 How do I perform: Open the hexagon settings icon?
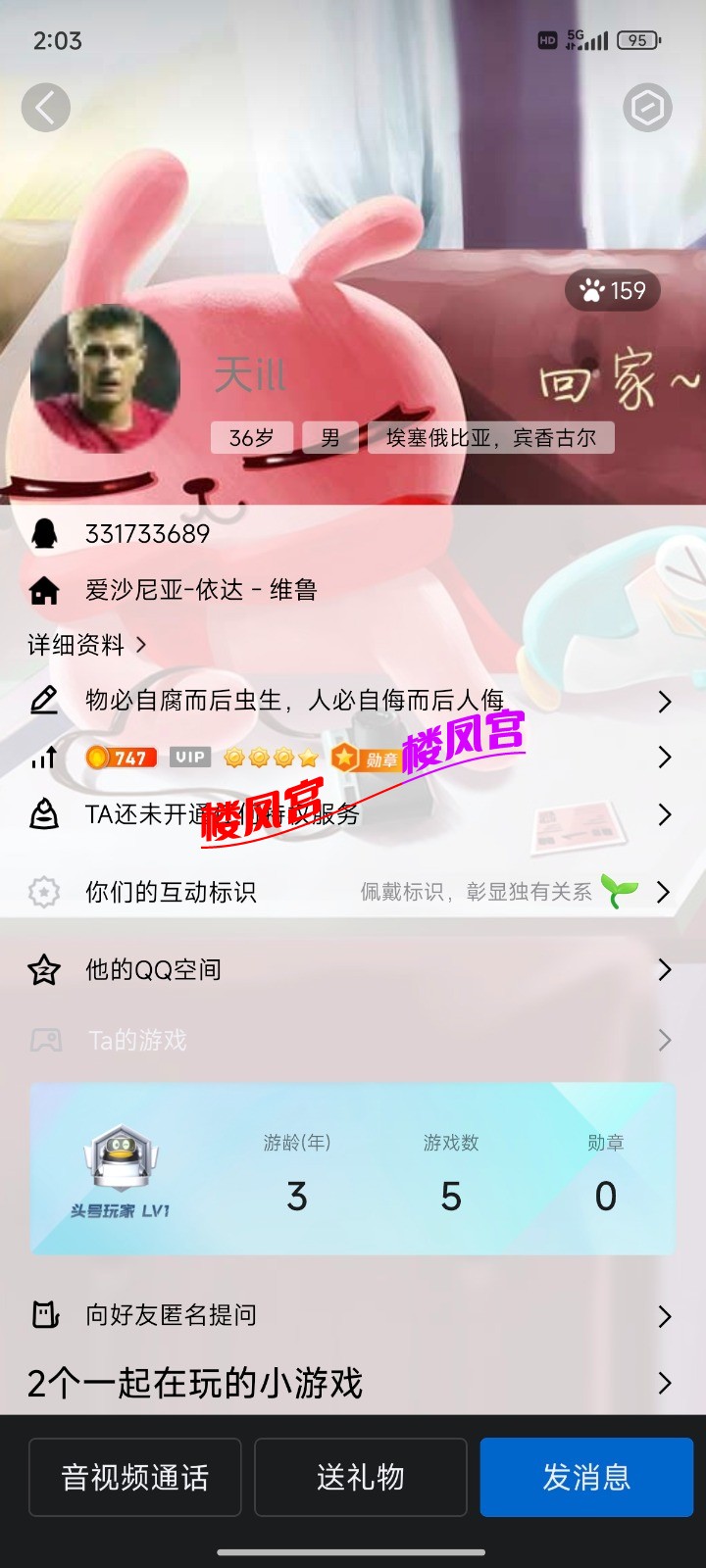coord(647,108)
